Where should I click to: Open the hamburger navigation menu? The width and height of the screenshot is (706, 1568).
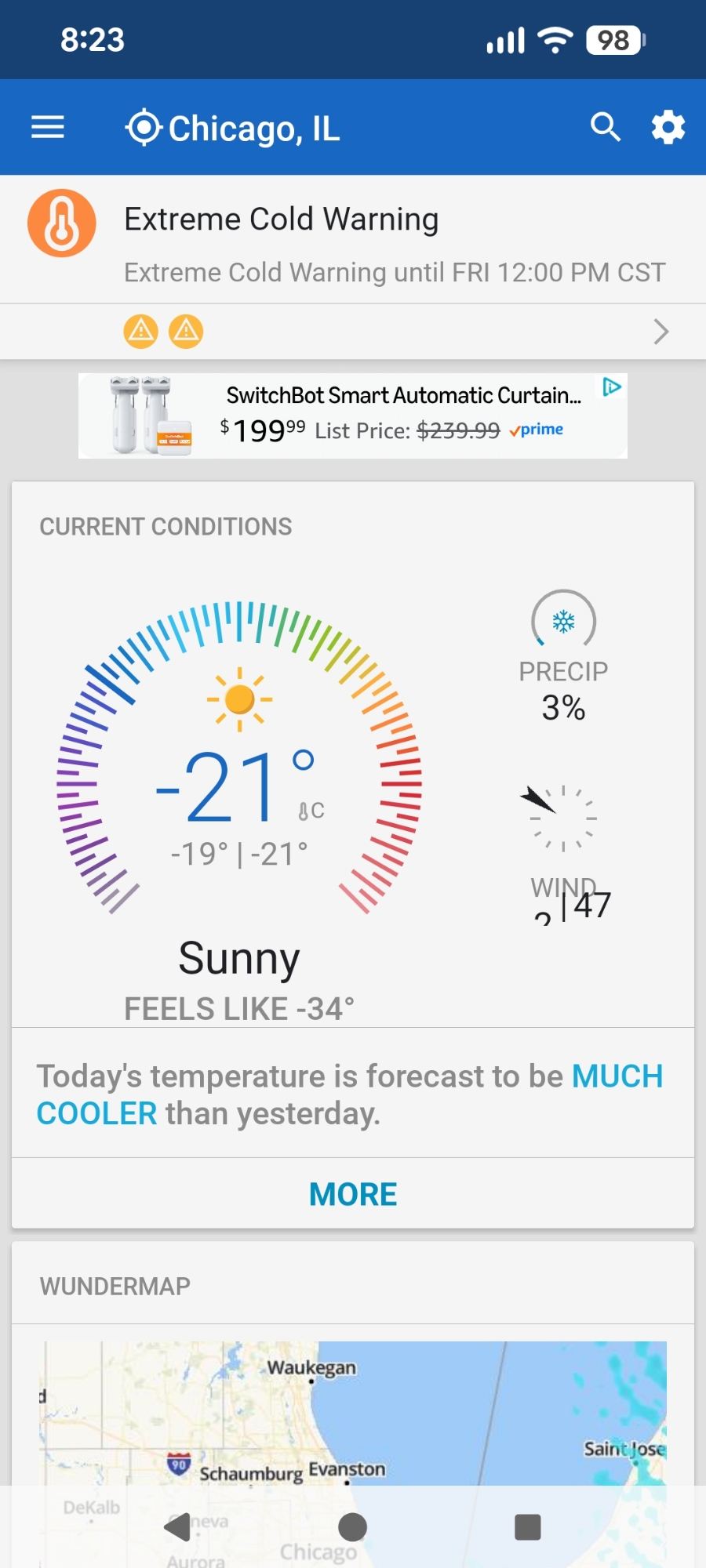pyautogui.click(x=48, y=127)
